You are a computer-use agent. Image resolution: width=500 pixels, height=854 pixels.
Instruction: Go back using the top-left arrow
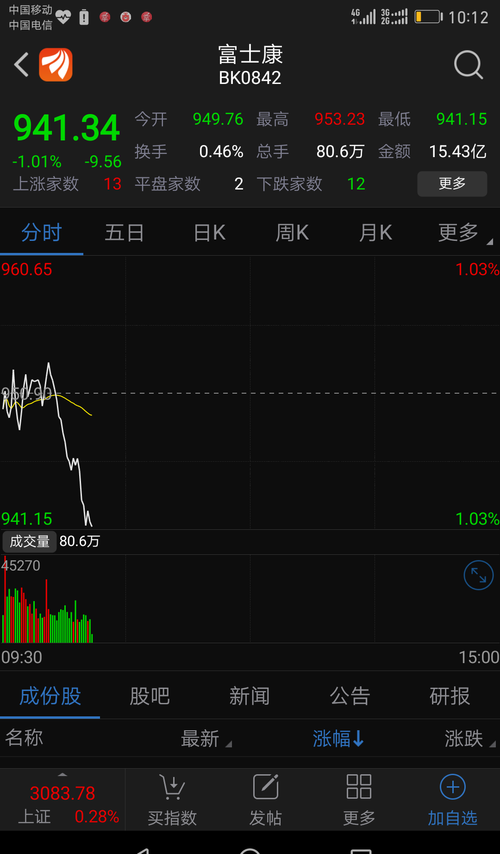21,65
